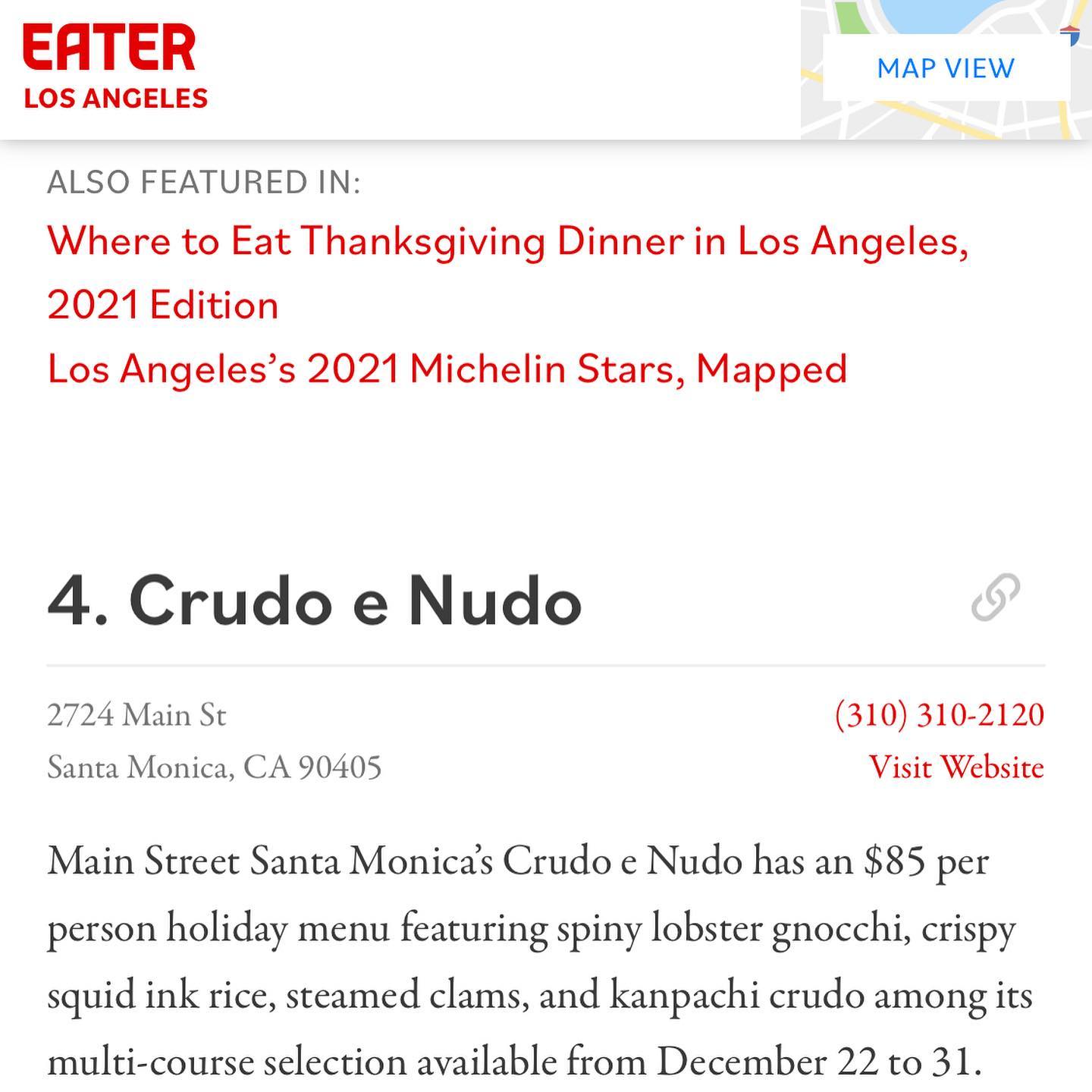
Task: Open Thanksgiving Dinner in Los Angeles article
Action: (507, 243)
